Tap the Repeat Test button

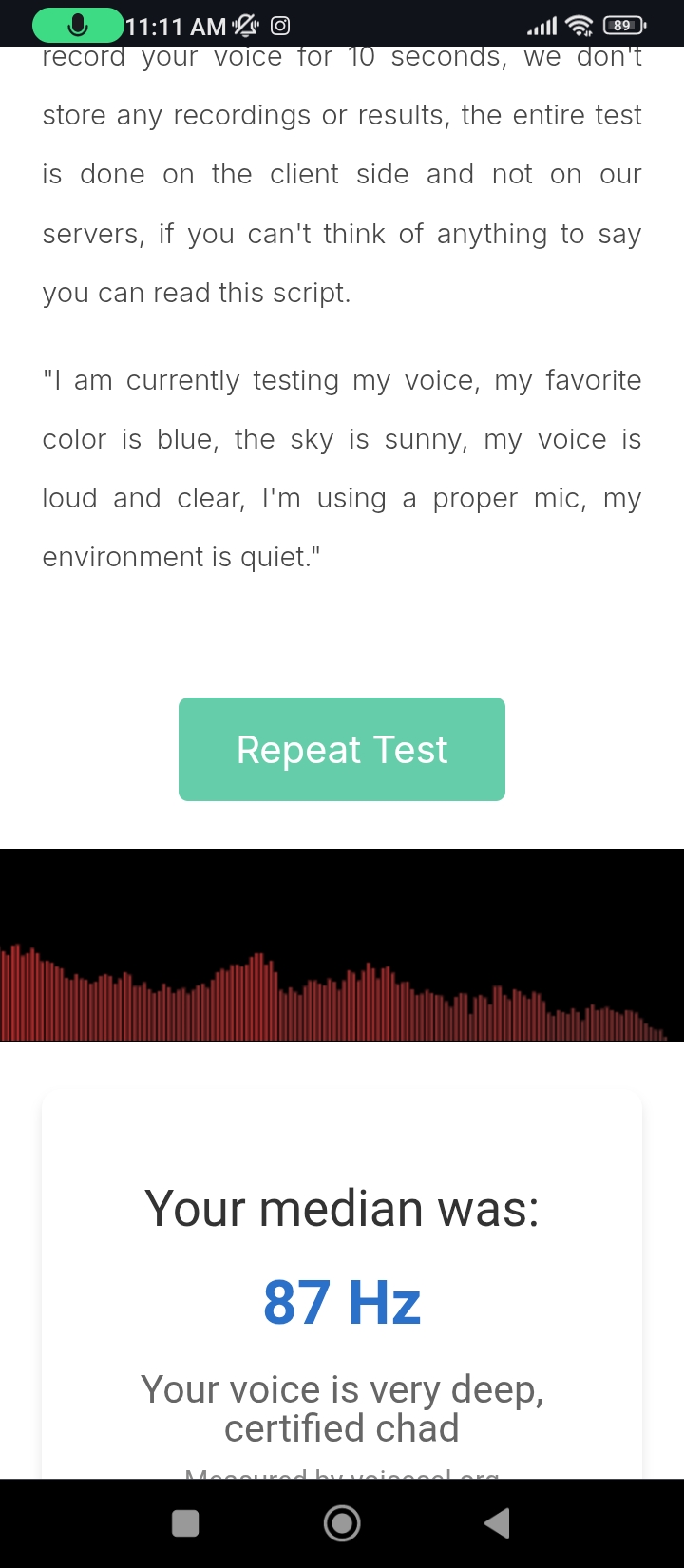click(342, 750)
